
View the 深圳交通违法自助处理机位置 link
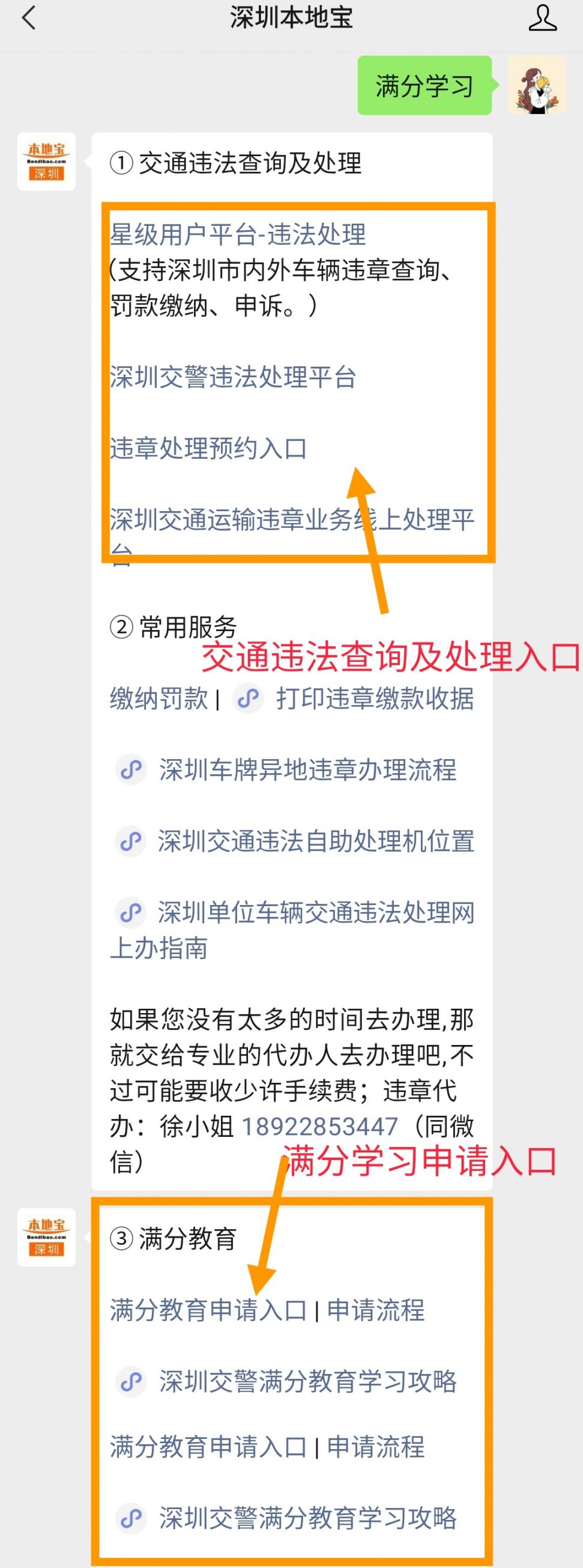(315, 841)
